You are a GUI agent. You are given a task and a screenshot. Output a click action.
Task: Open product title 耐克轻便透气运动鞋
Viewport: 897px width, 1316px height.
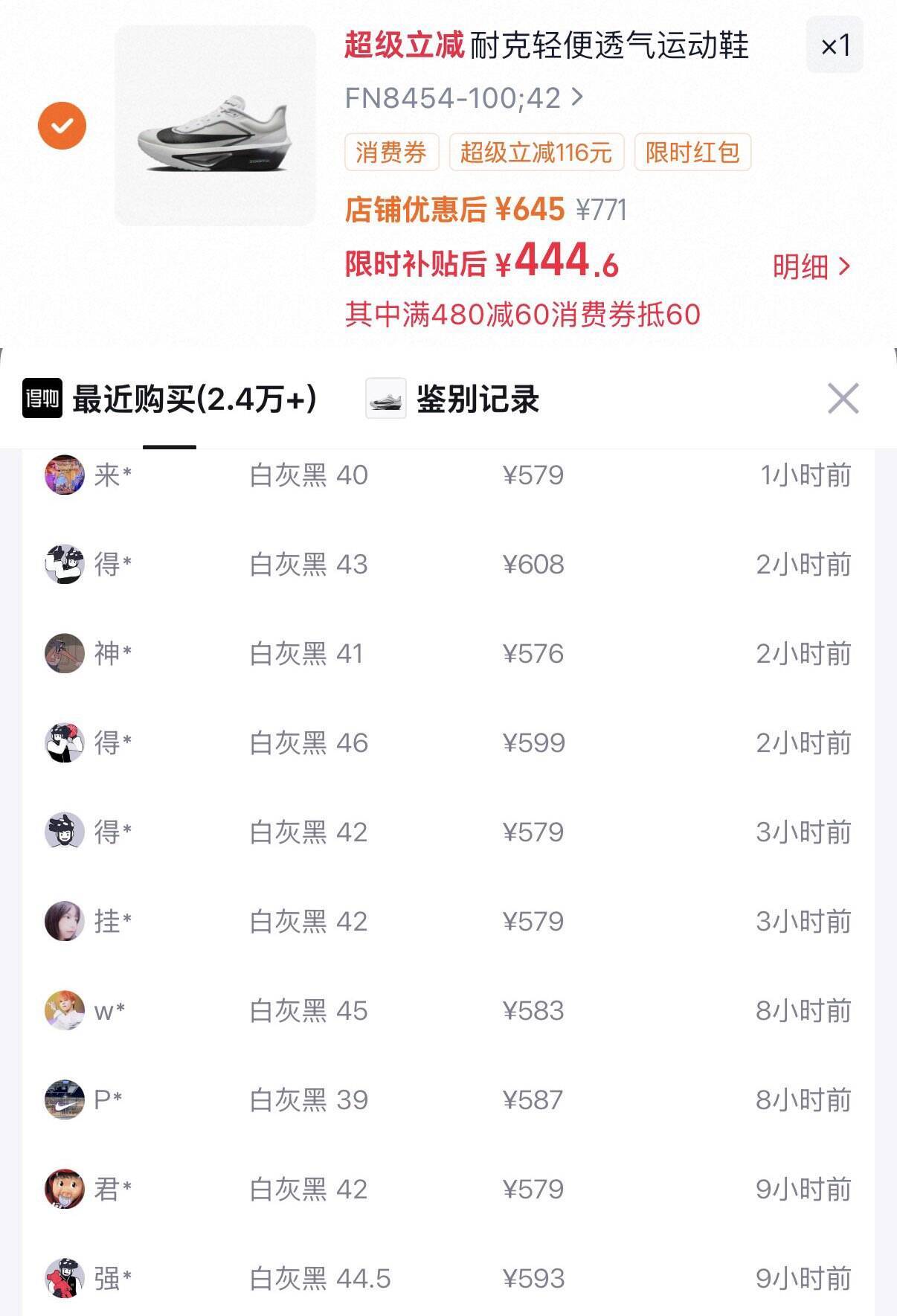click(610, 47)
